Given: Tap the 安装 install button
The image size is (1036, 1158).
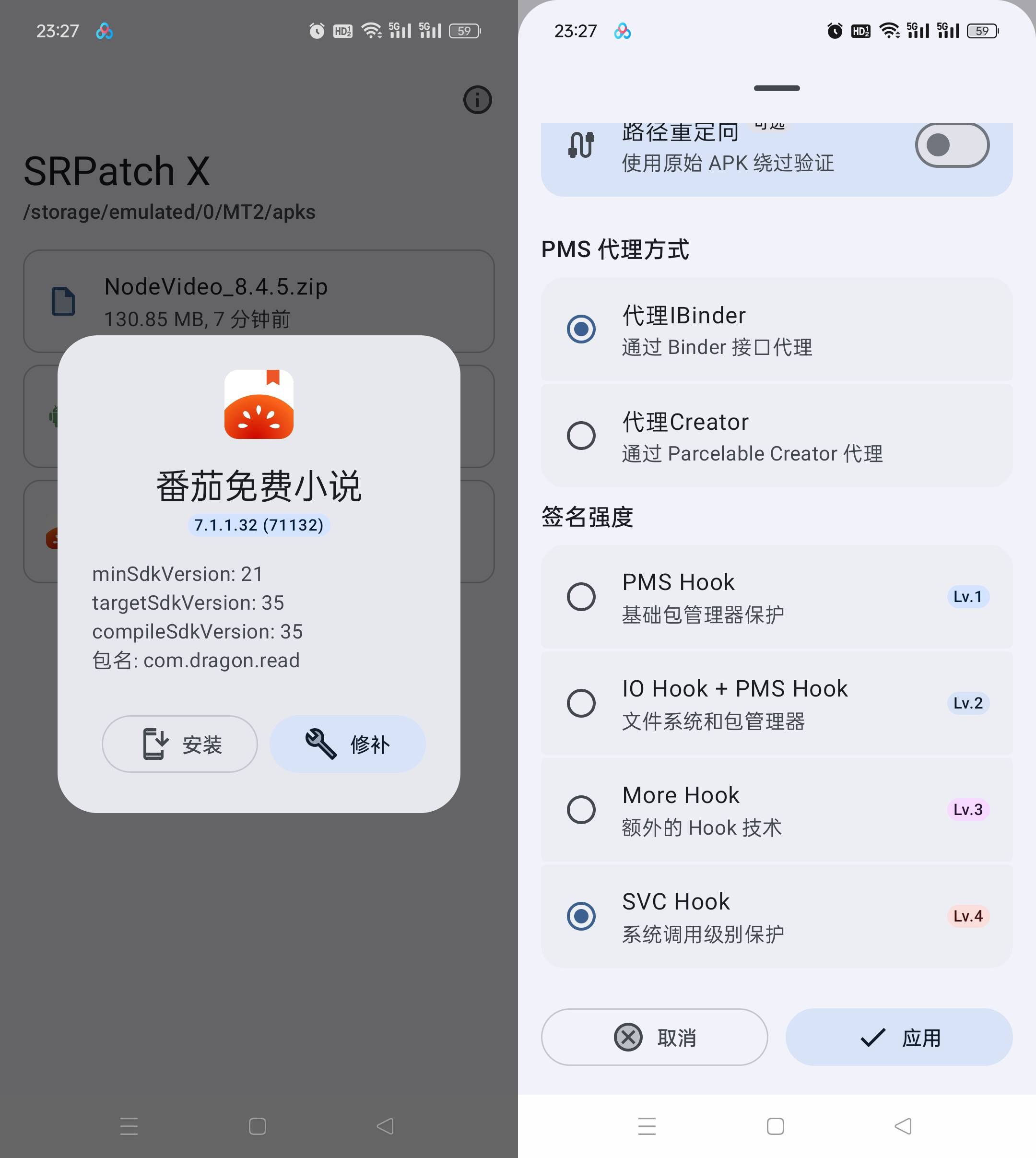Looking at the screenshot, I should (x=179, y=744).
